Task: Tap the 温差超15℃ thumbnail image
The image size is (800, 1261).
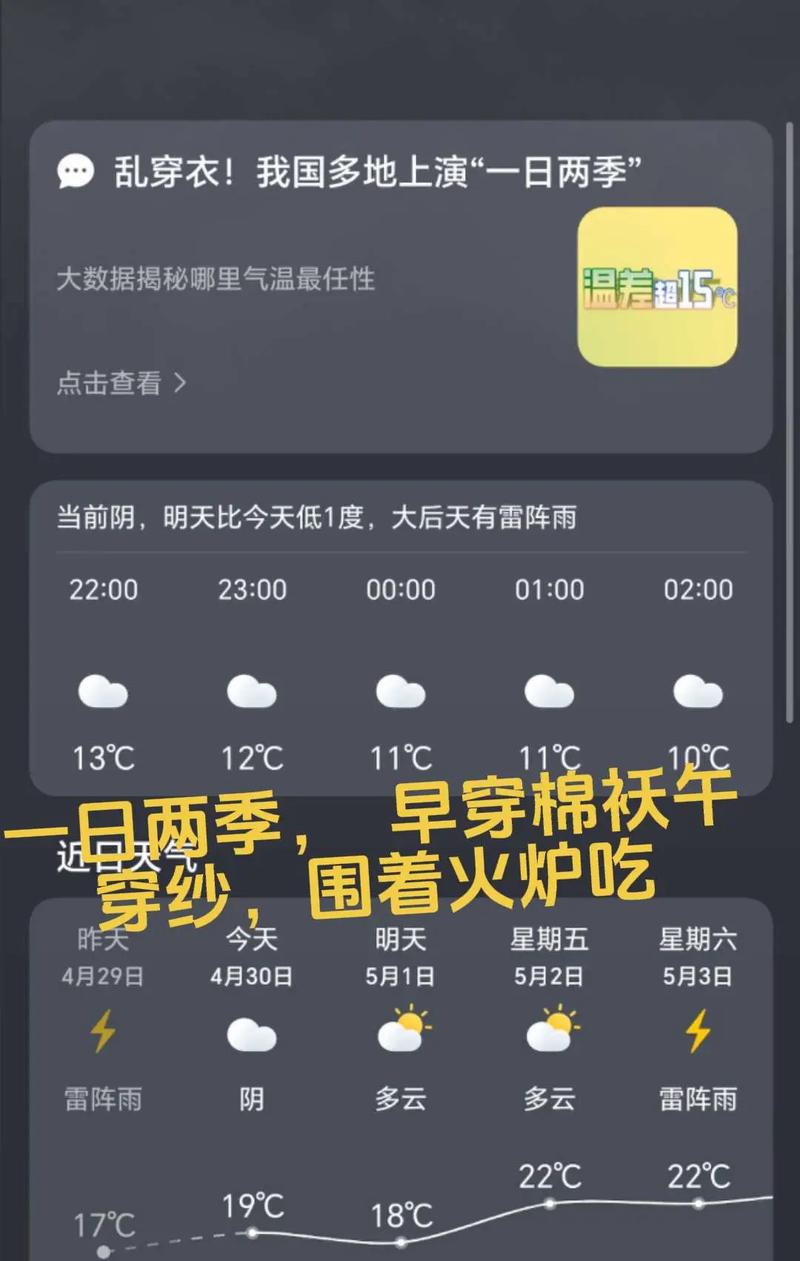Action: click(x=656, y=287)
